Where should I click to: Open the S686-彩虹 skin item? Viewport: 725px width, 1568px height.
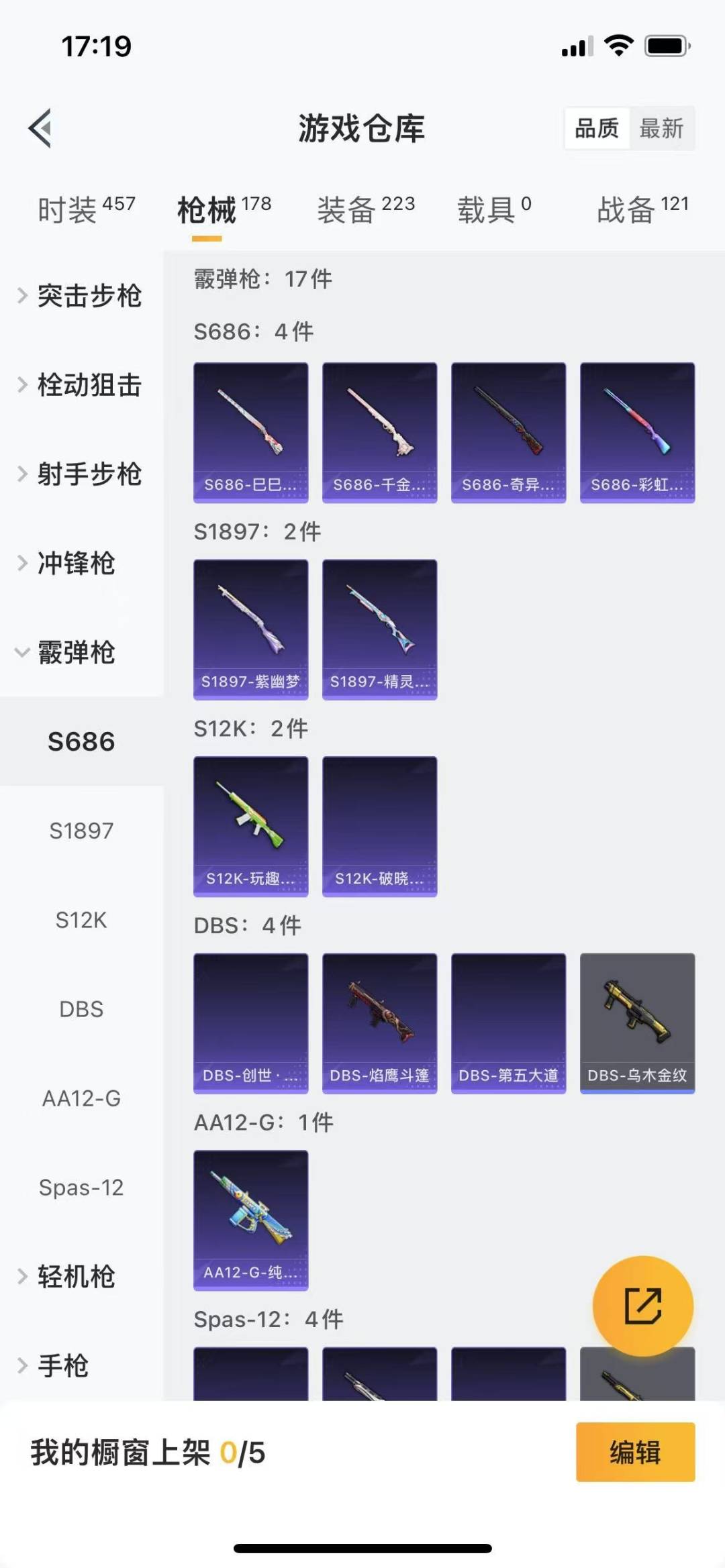[x=637, y=433]
